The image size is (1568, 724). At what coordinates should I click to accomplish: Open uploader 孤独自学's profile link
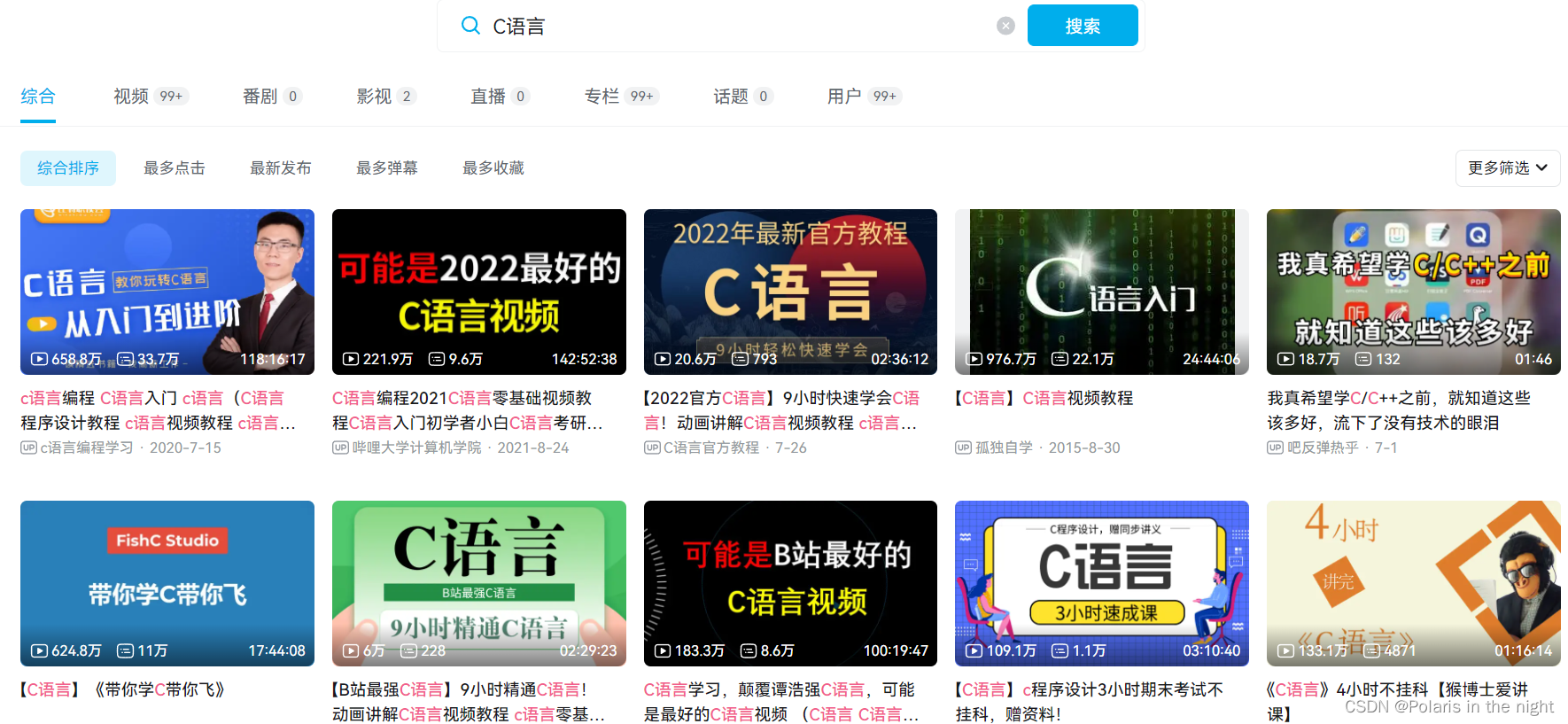[x=1004, y=448]
